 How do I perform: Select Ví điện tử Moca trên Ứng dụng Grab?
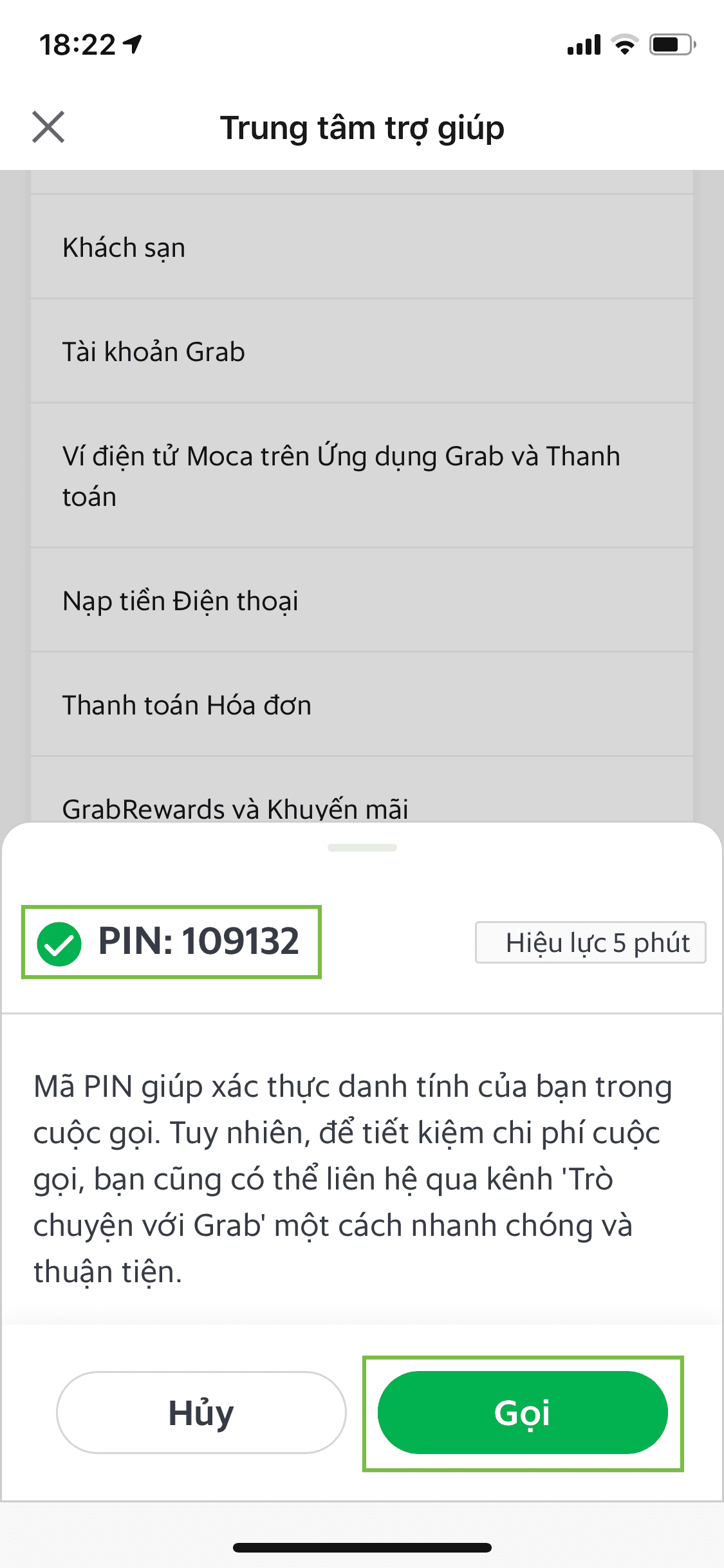tap(362, 475)
